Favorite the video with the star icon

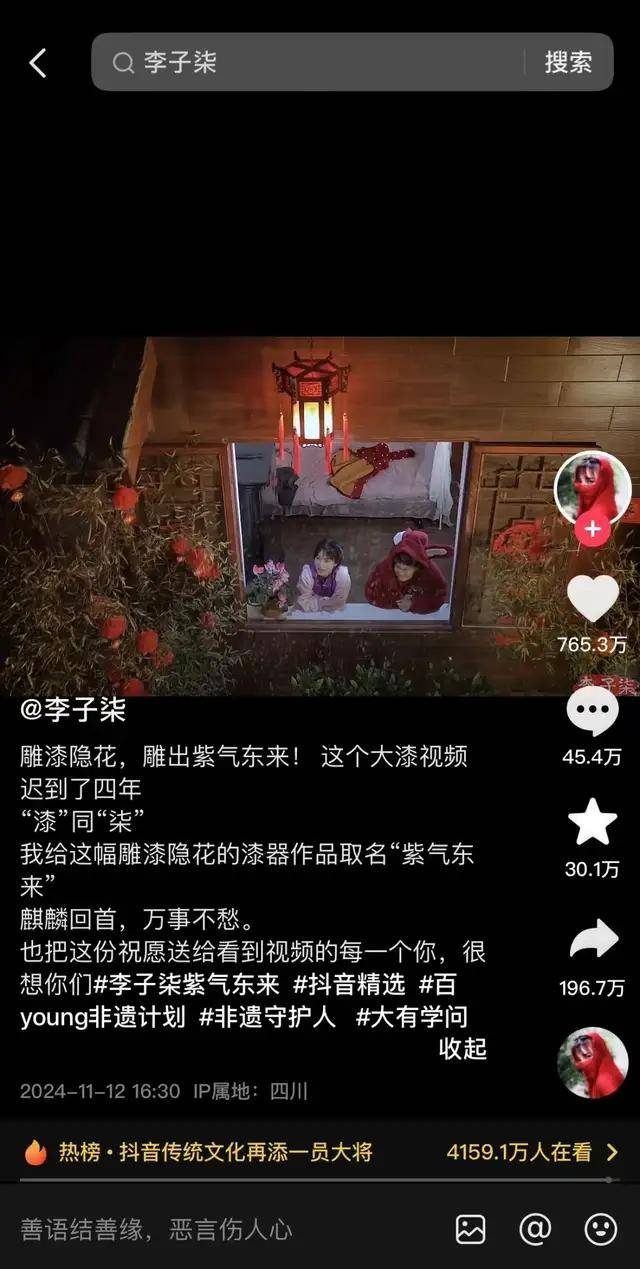pyautogui.click(x=592, y=823)
